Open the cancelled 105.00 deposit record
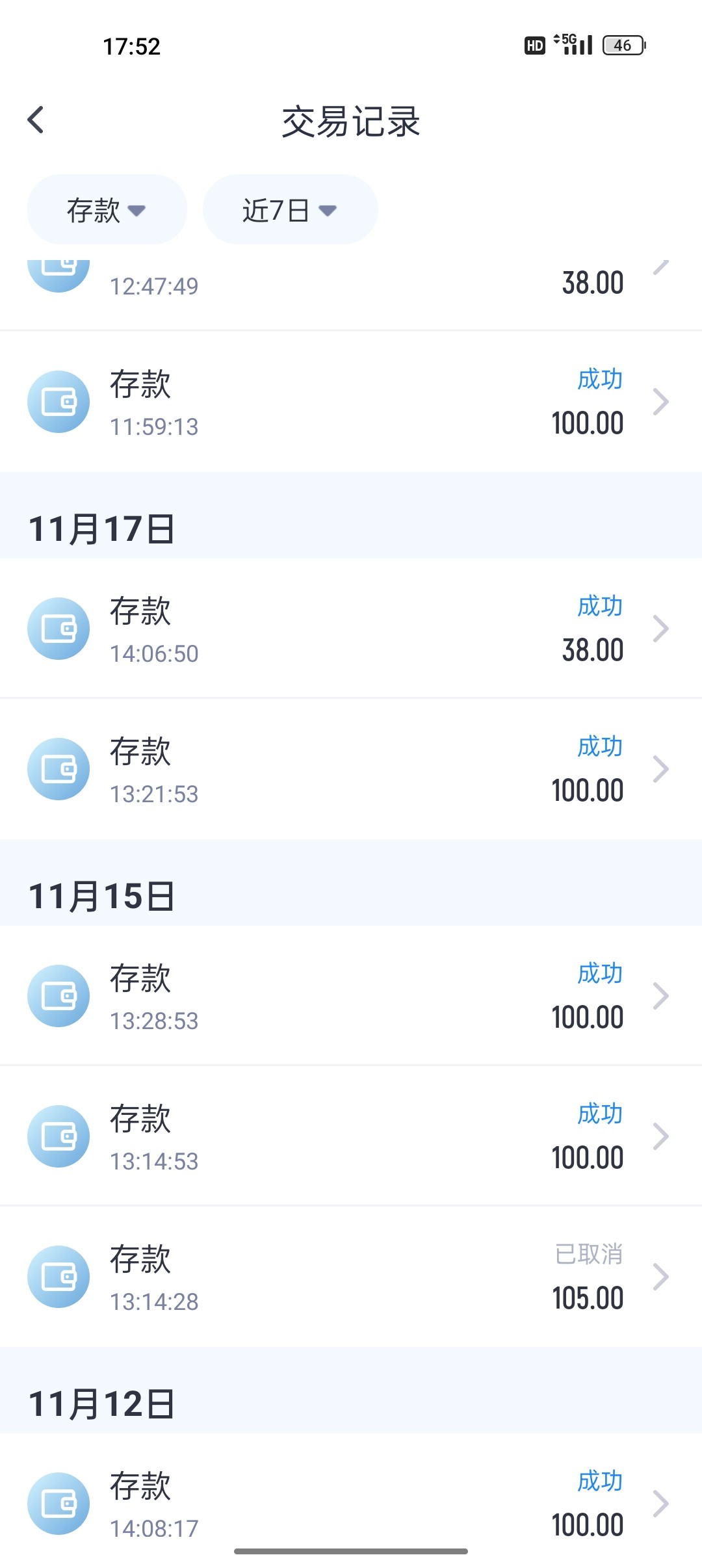Screen dimensions: 702x1568 (351, 1277)
